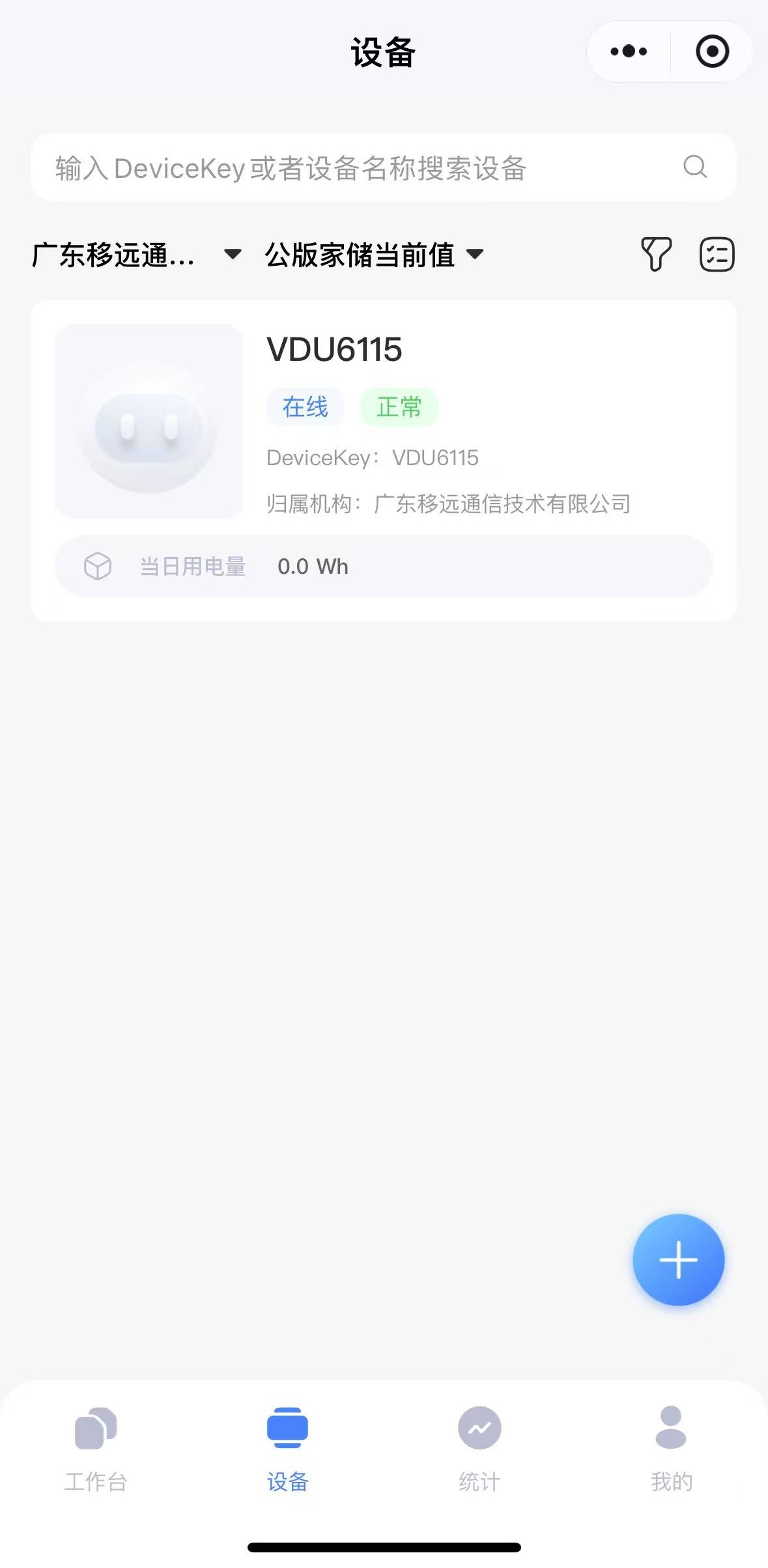The width and height of the screenshot is (768, 1568).
Task: Add a new device with the plus button
Action: [x=678, y=1260]
